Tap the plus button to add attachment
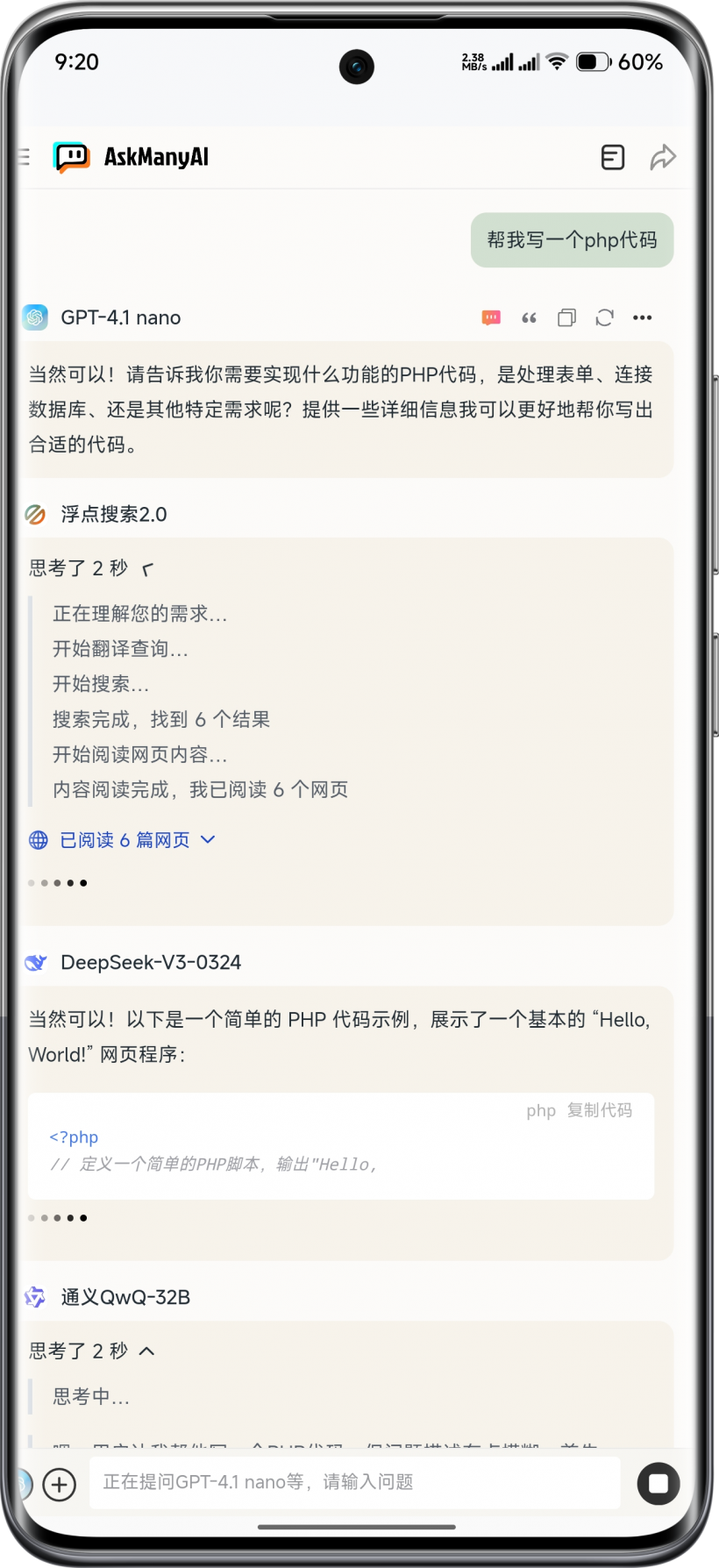The width and height of the screenshot is (719, 1568). pos(60,1485)
